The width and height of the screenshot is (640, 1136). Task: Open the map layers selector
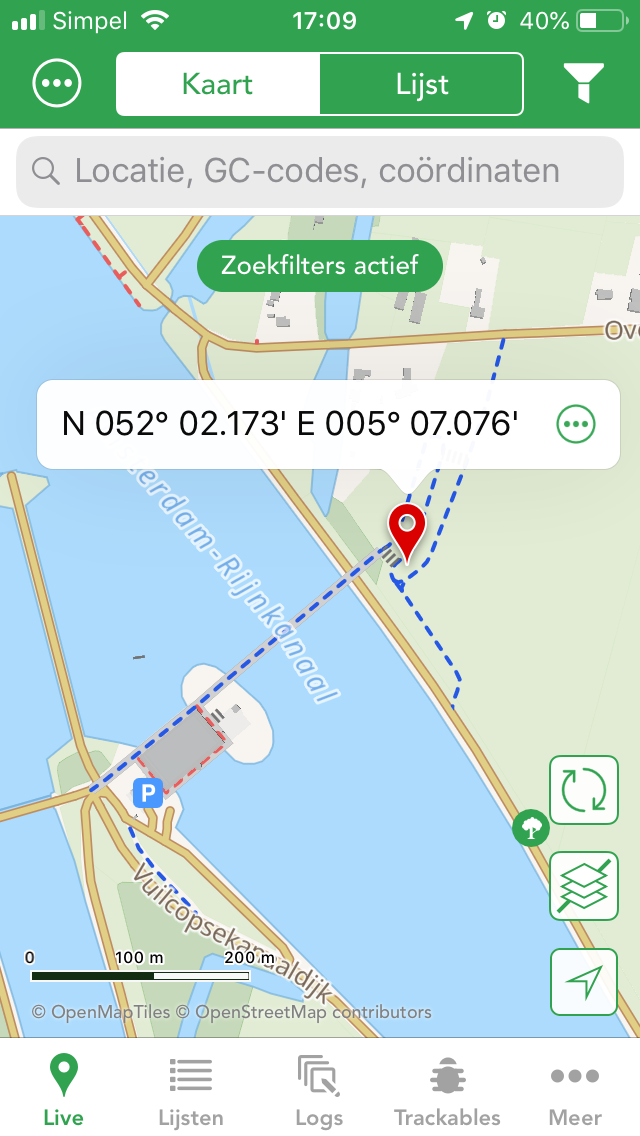coord(584,886)
